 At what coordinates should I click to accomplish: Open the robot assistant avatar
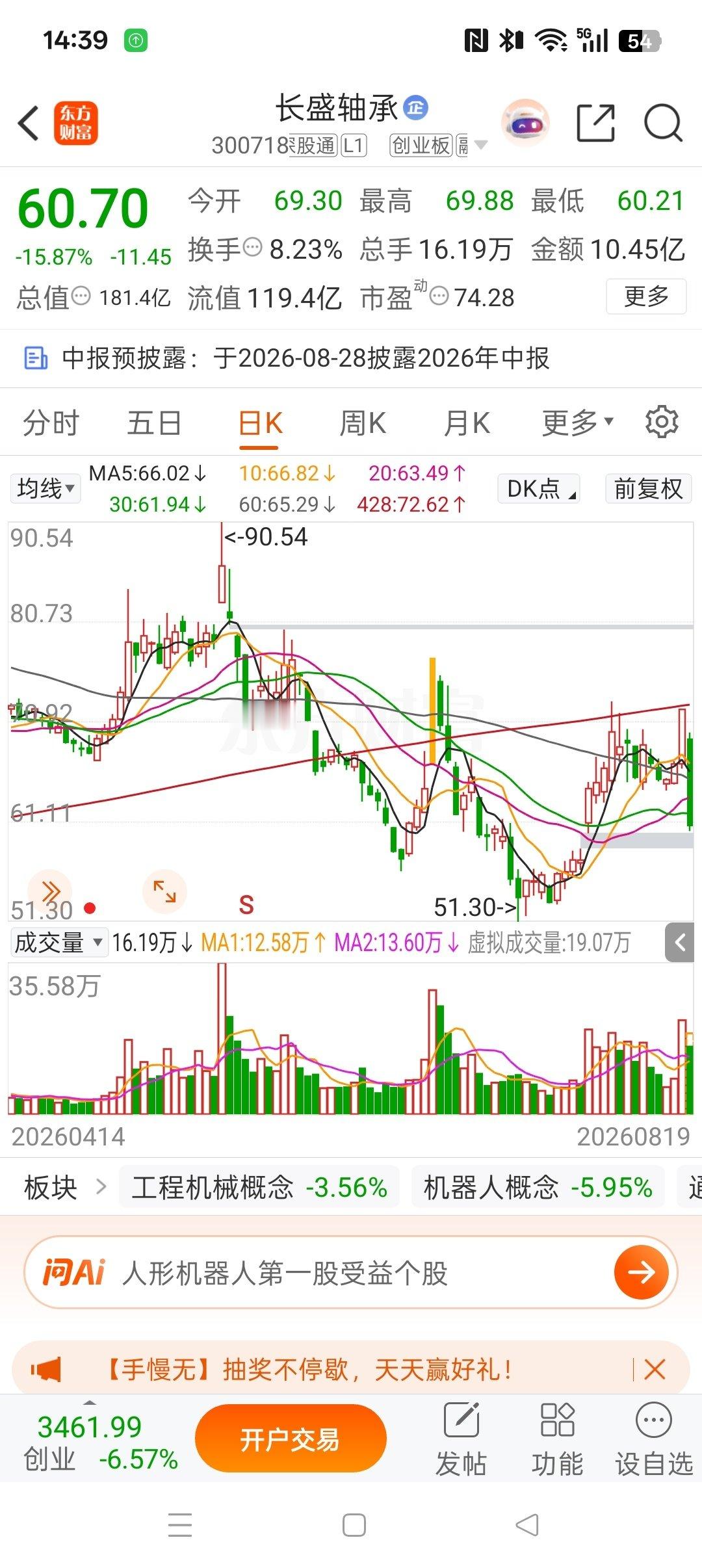(x=525, y=123)
